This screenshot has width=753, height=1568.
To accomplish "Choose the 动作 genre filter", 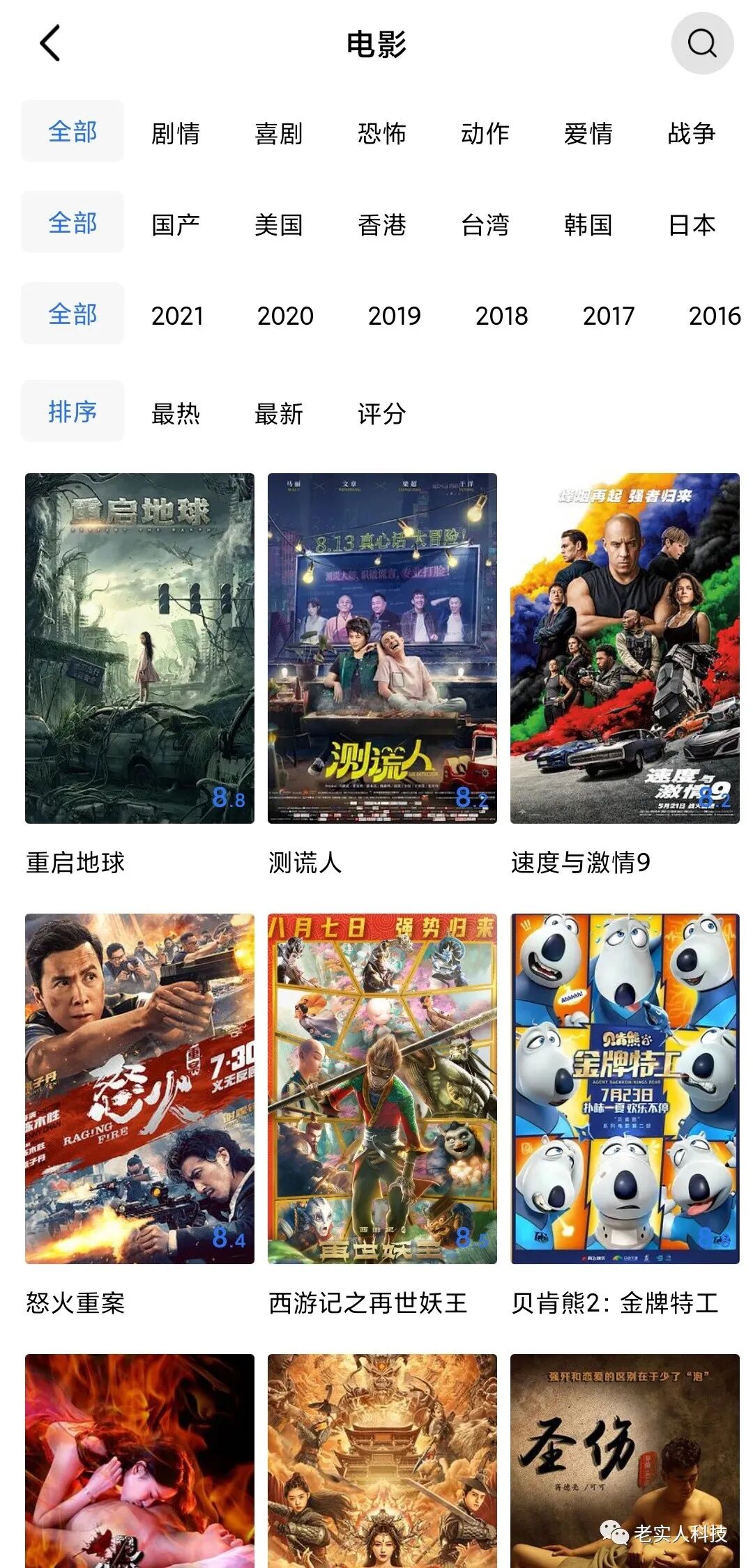I will [485, 133].
